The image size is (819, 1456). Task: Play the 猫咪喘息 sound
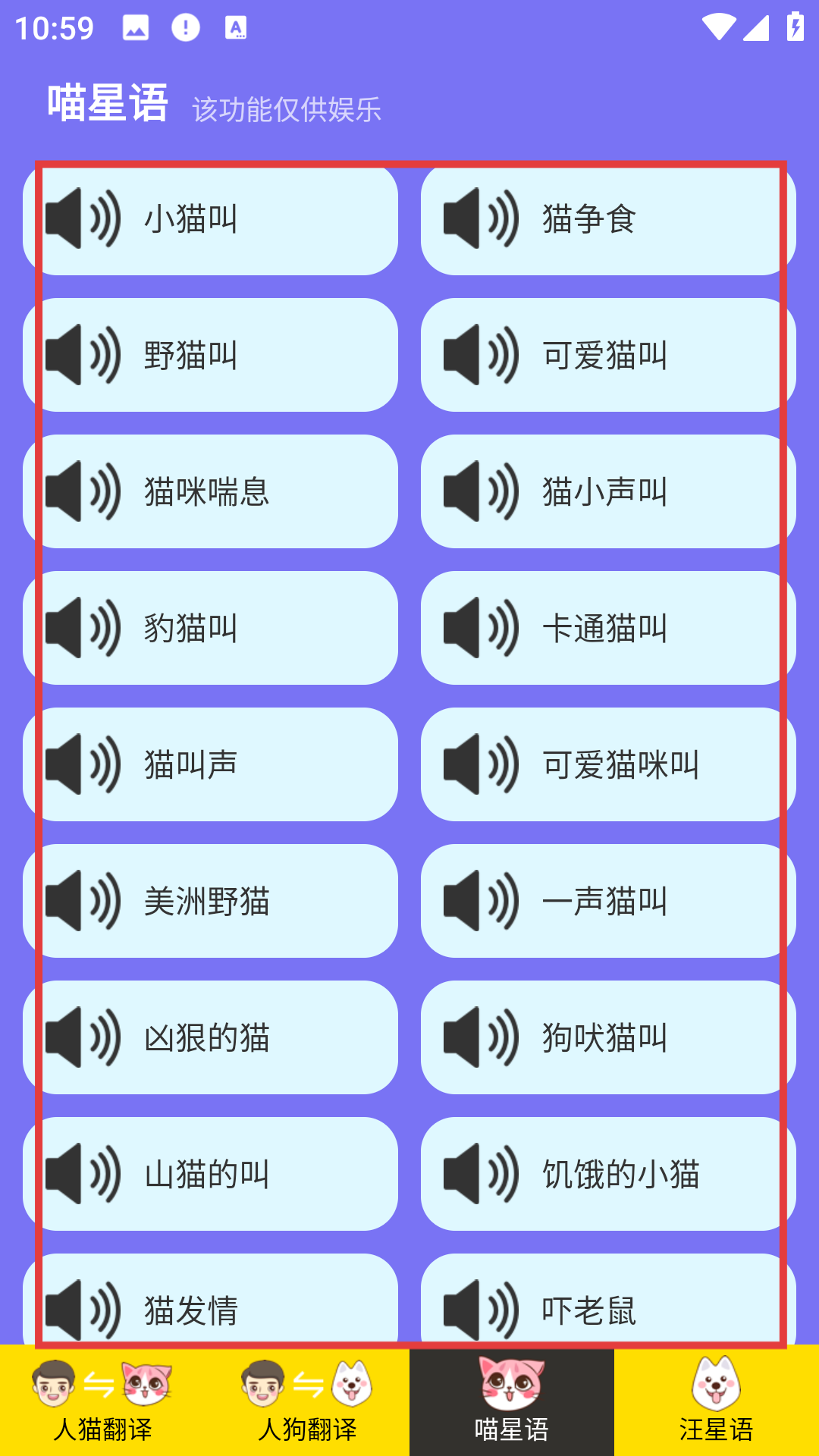coord(211,492)
